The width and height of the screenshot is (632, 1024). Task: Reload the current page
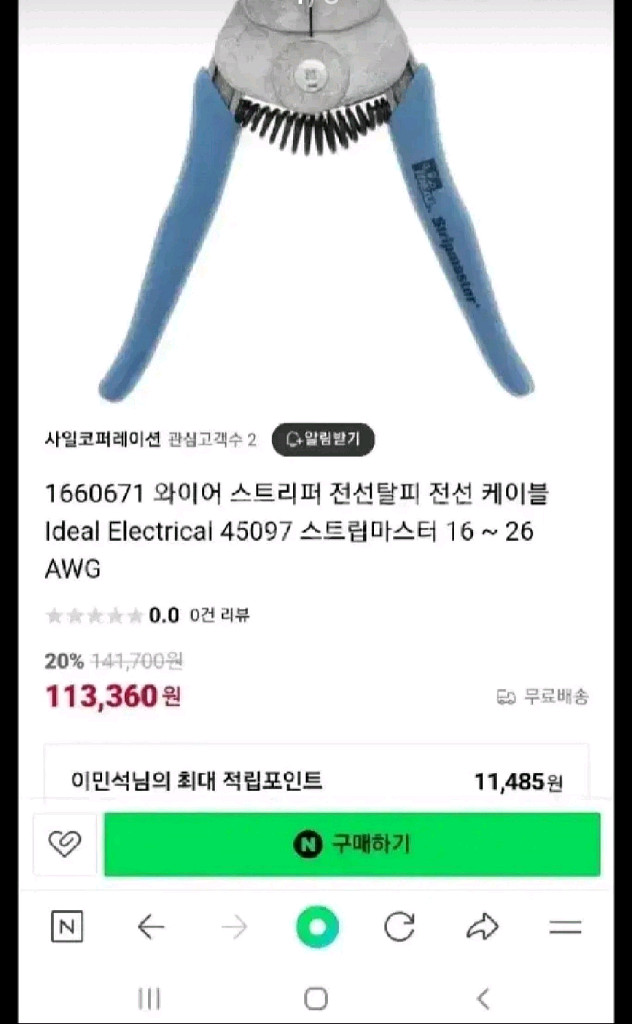click(399, 927)
